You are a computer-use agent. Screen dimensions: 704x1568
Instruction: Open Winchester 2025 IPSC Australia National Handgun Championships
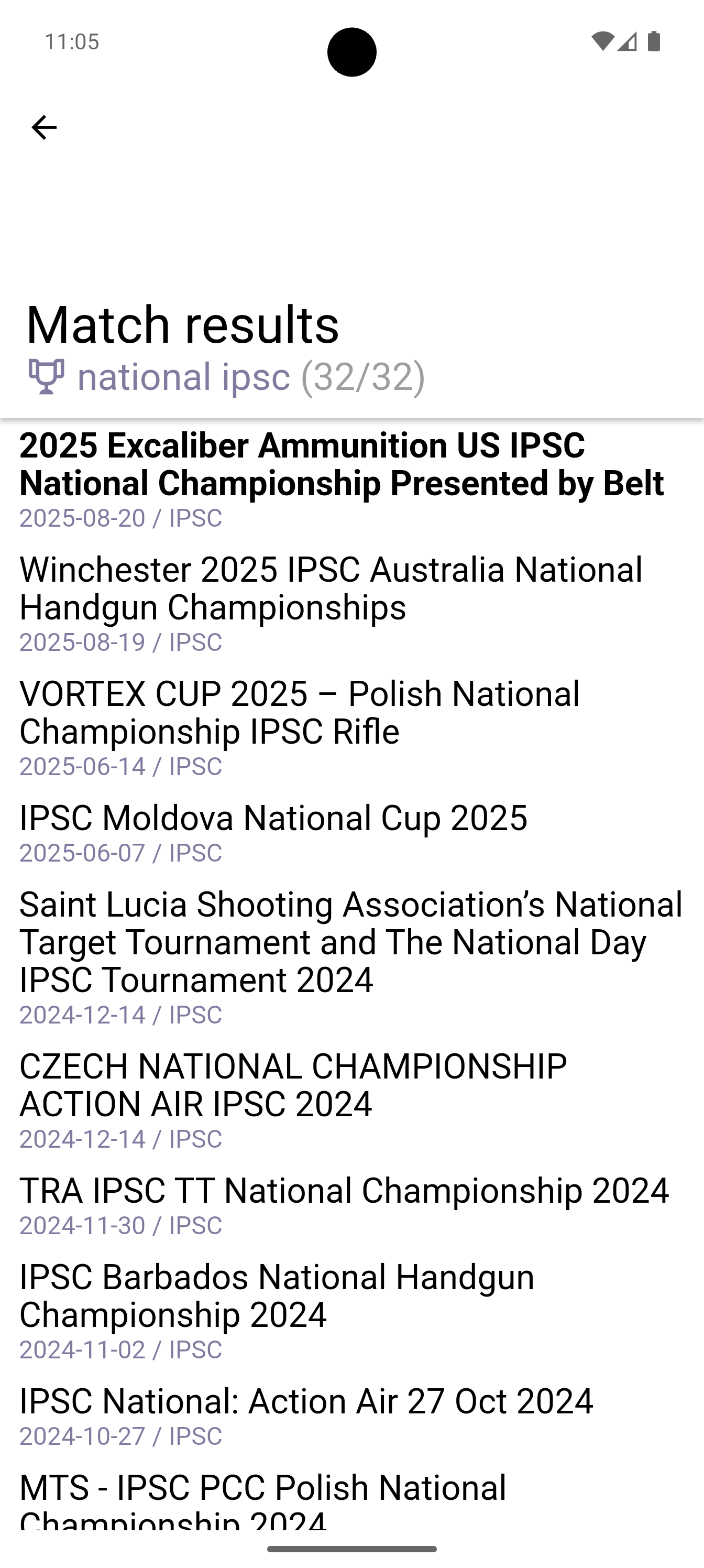(x=351, y=603)
